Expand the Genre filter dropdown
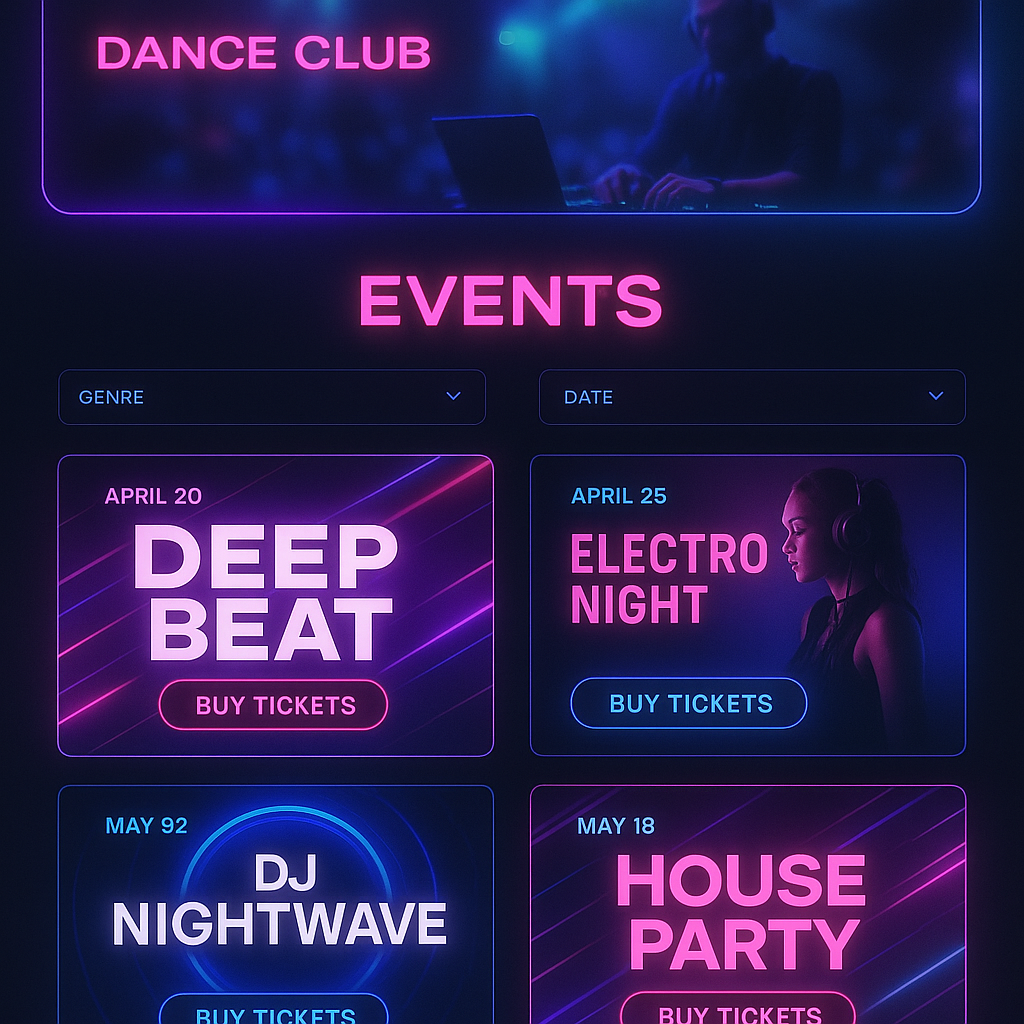 click(271, 397)
